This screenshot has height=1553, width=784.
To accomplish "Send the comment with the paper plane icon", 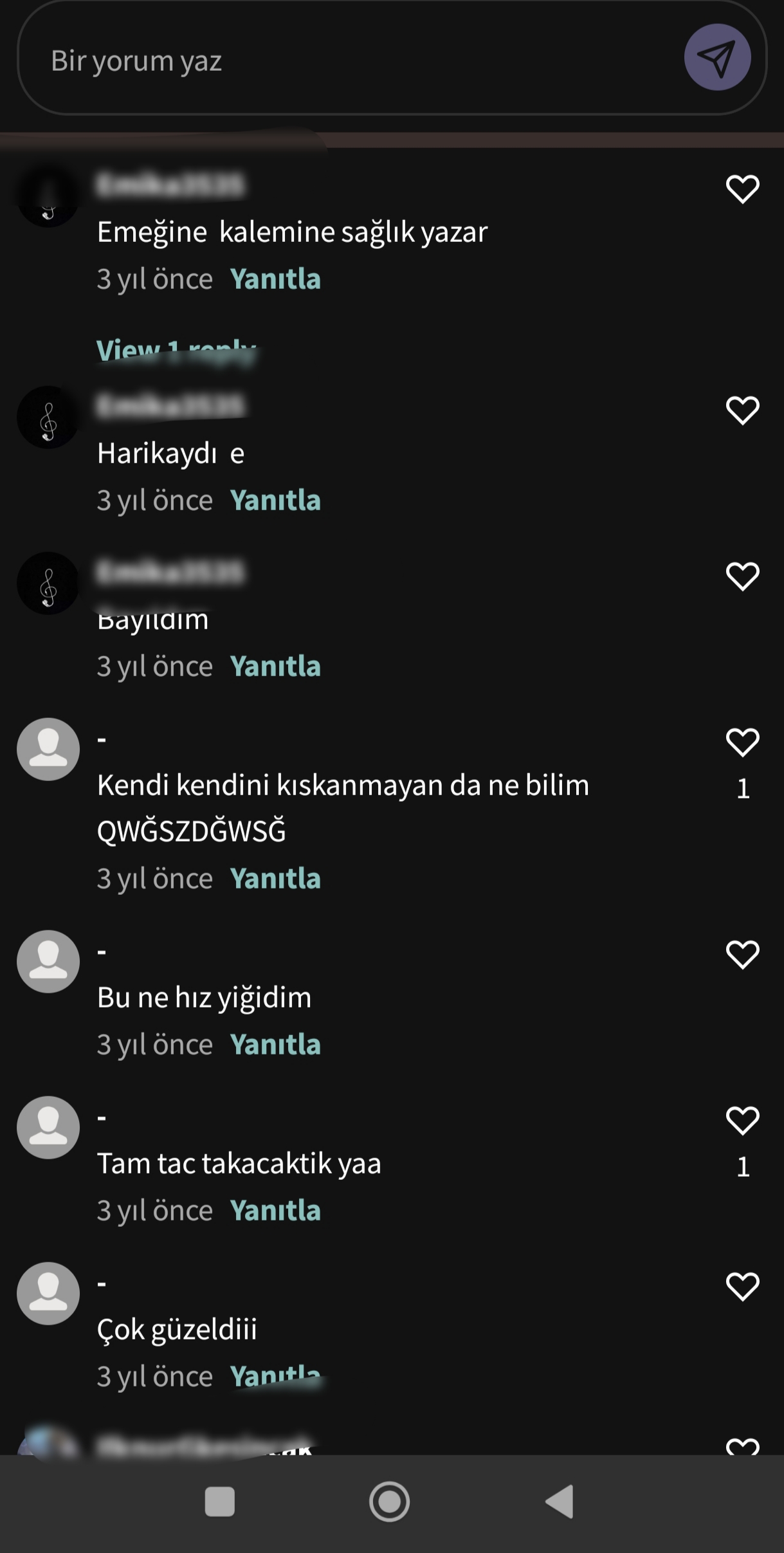I will 717,57.
